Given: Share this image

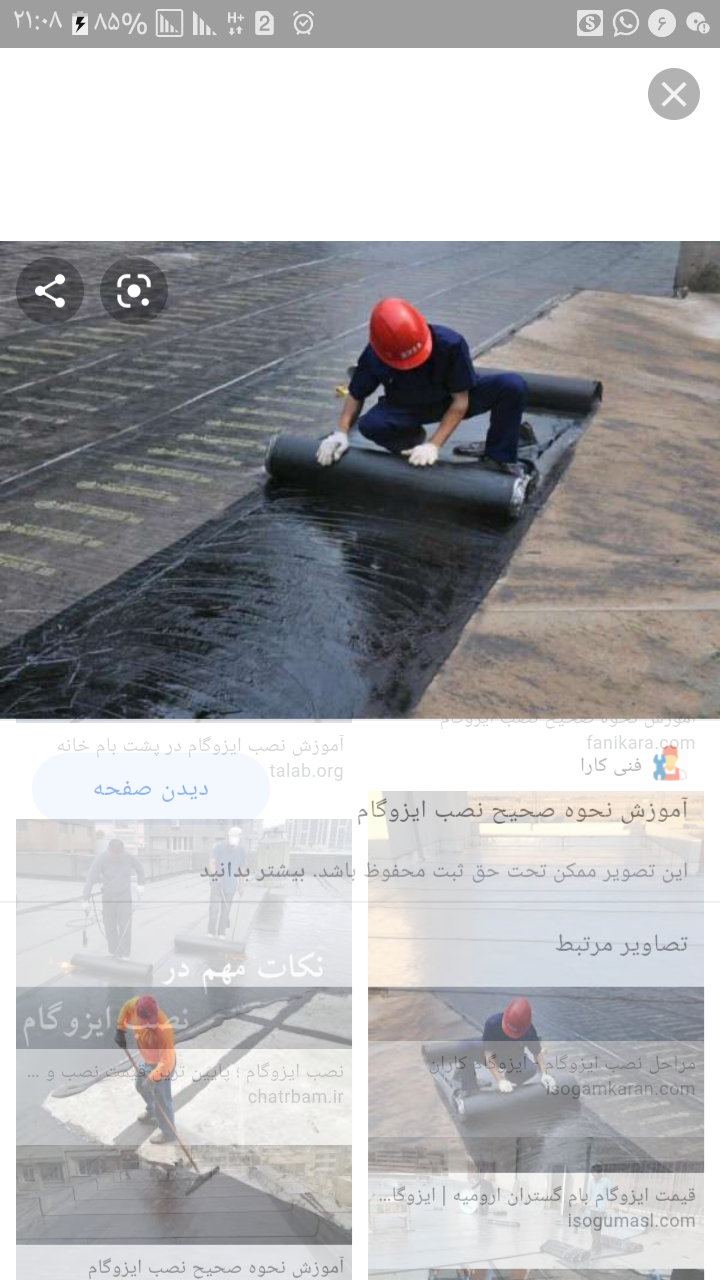Looking at the screenshot, I should (x=50, y=291).
